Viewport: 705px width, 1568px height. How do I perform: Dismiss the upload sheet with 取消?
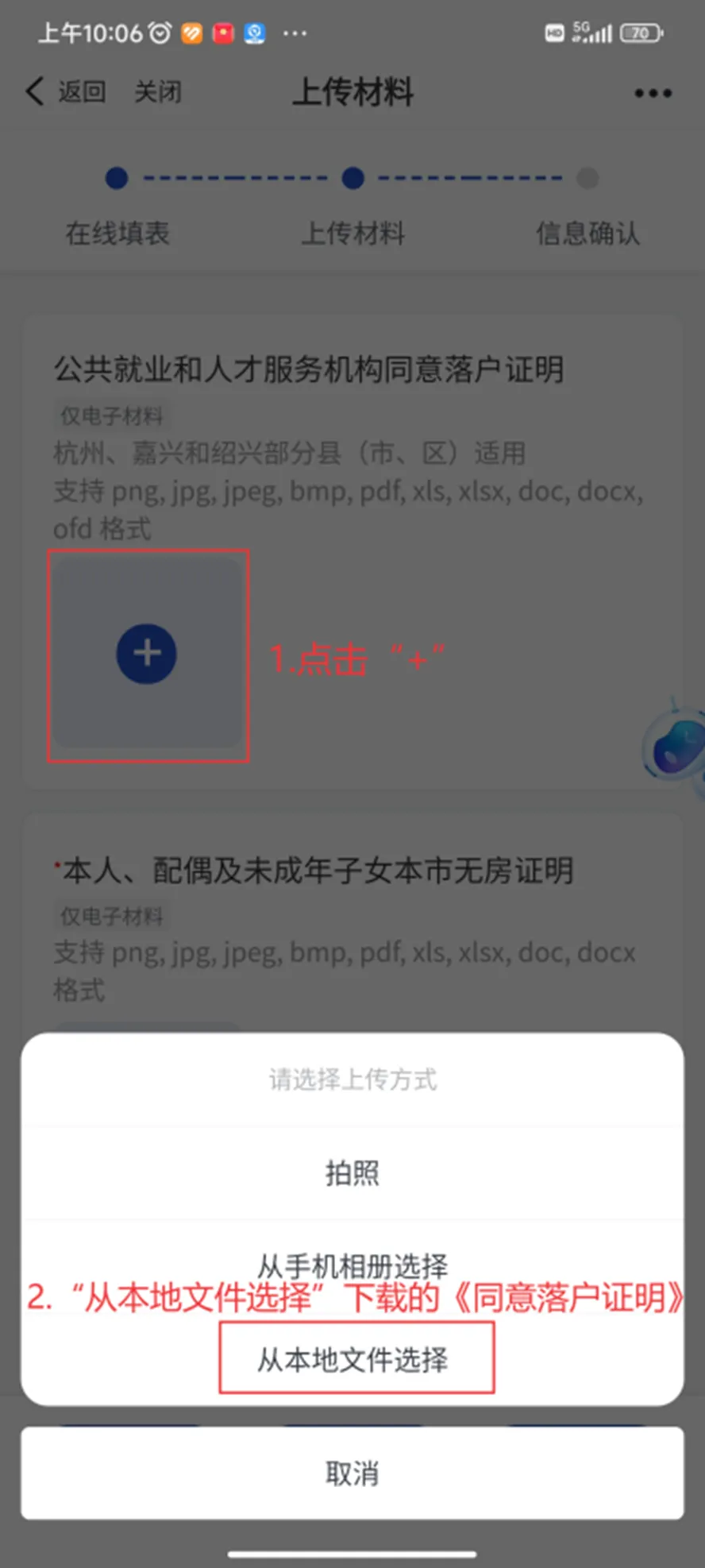[x=352, y=1473]
